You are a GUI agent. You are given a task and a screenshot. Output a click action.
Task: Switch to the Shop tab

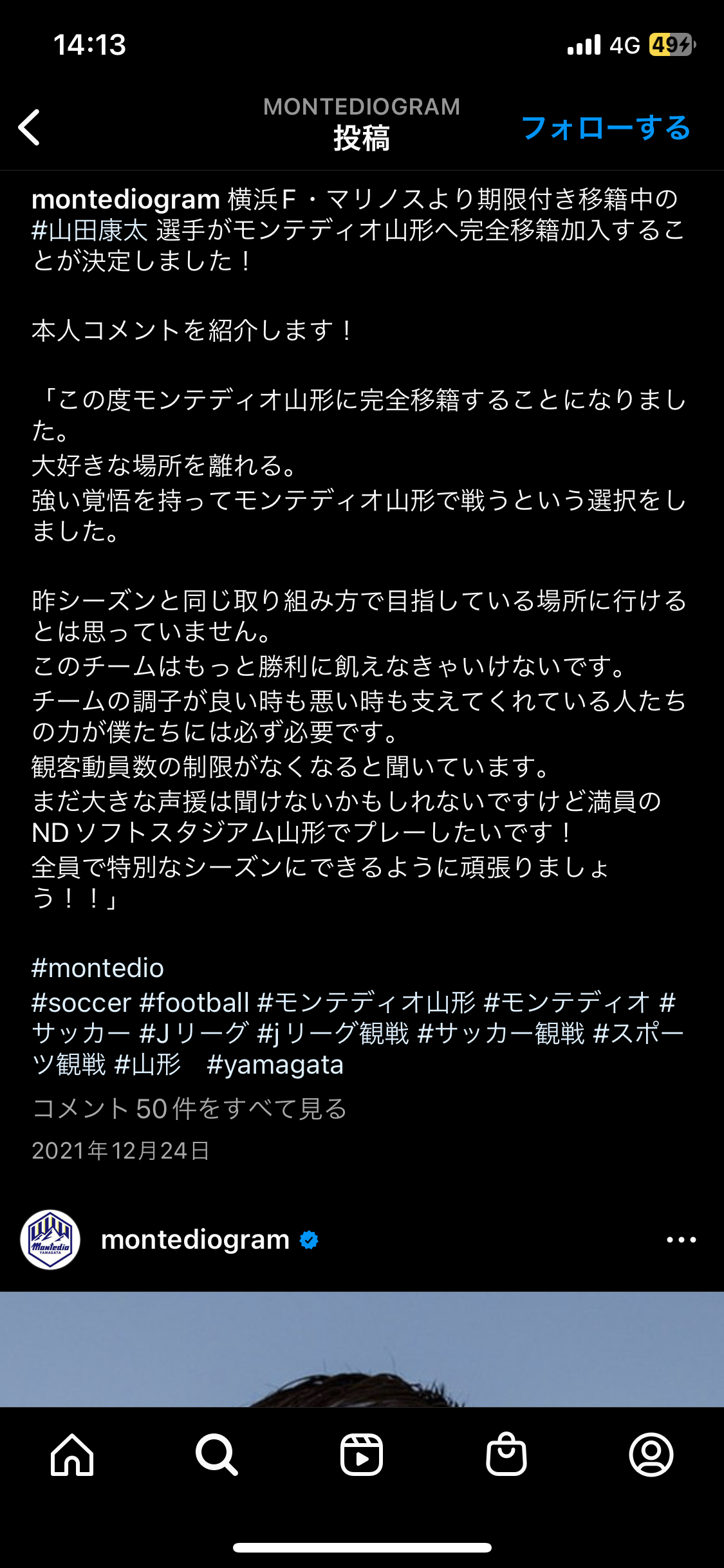point(506,1455)
